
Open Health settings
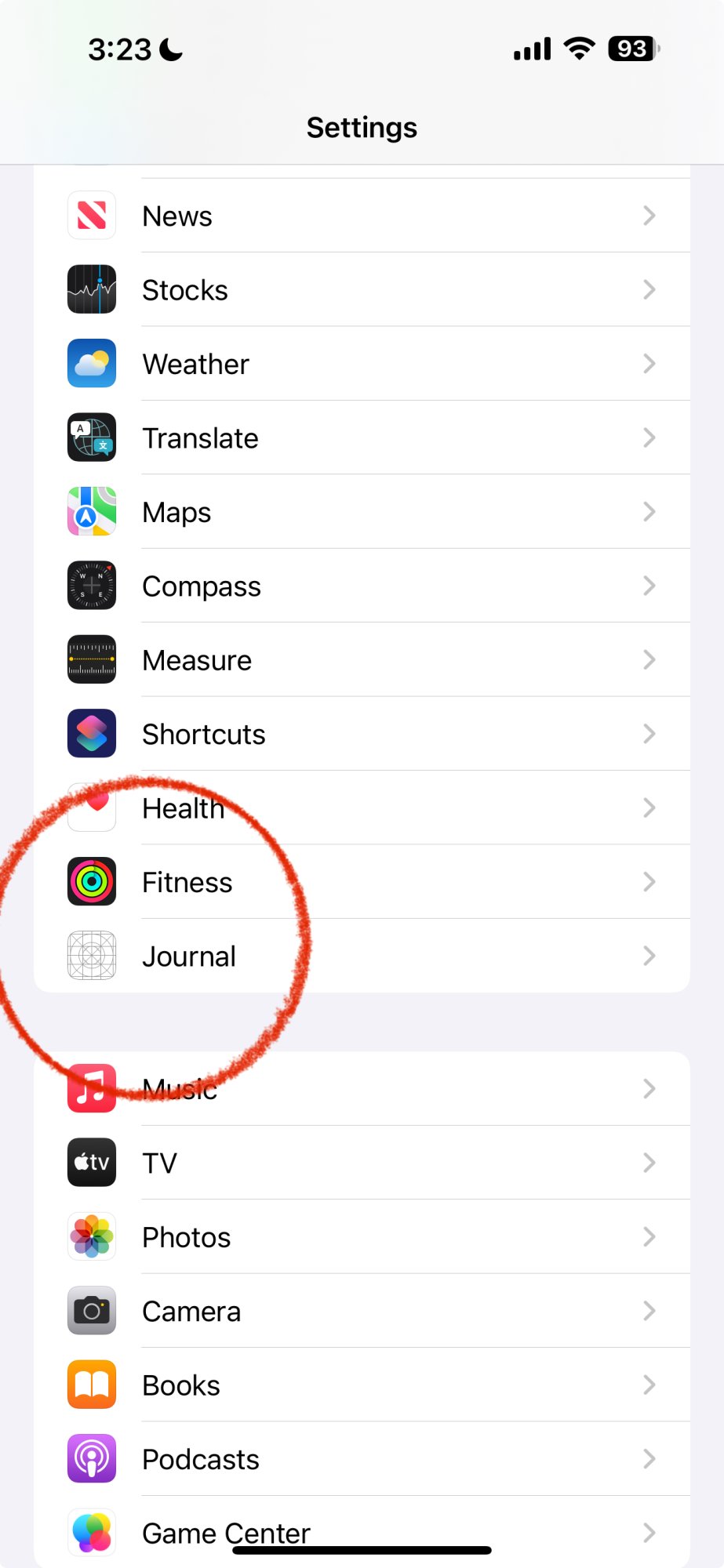(361, 808)
